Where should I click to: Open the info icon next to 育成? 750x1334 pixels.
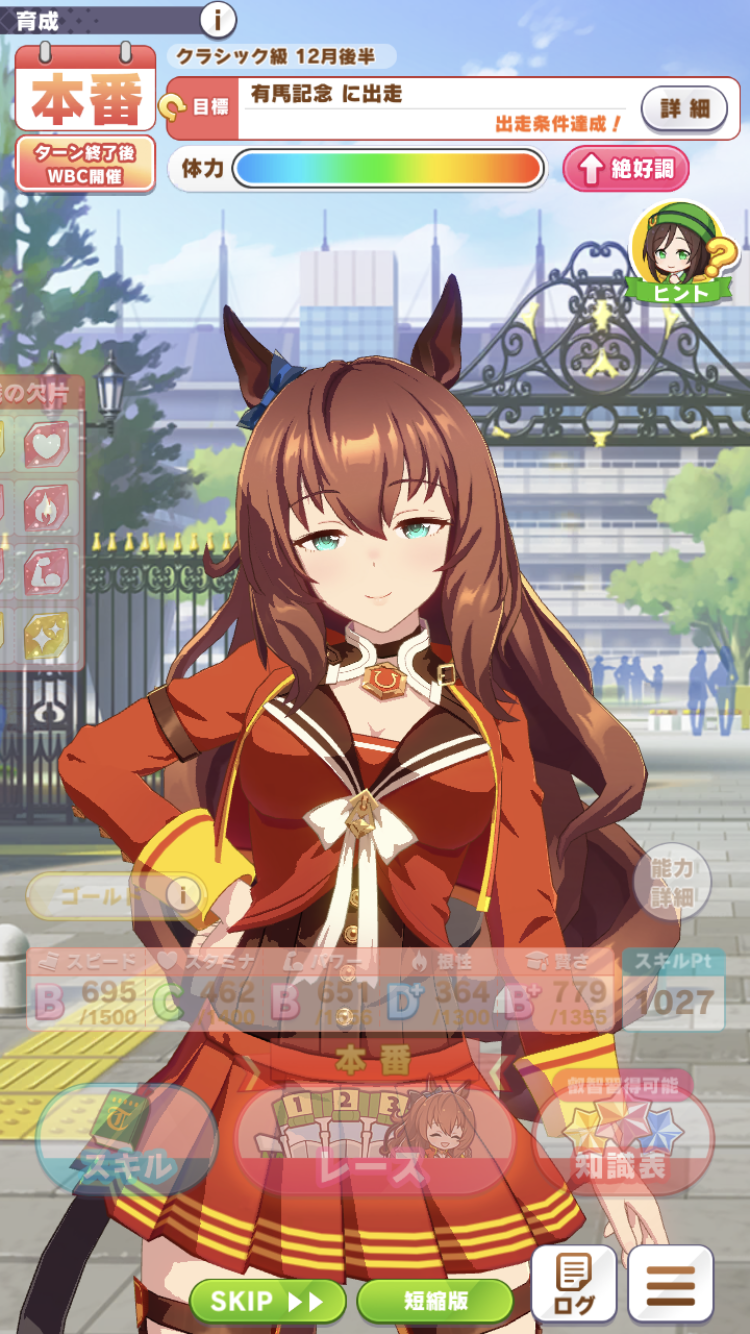pos(218,18)
